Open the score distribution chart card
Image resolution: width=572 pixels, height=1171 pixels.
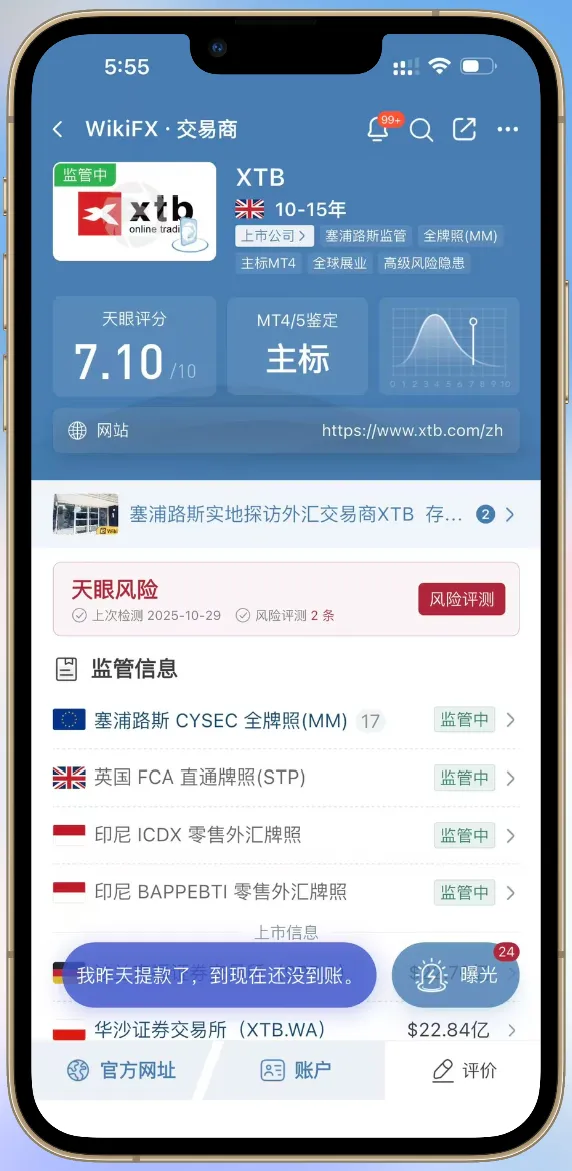pyautogui.click(x=449, y=347)
